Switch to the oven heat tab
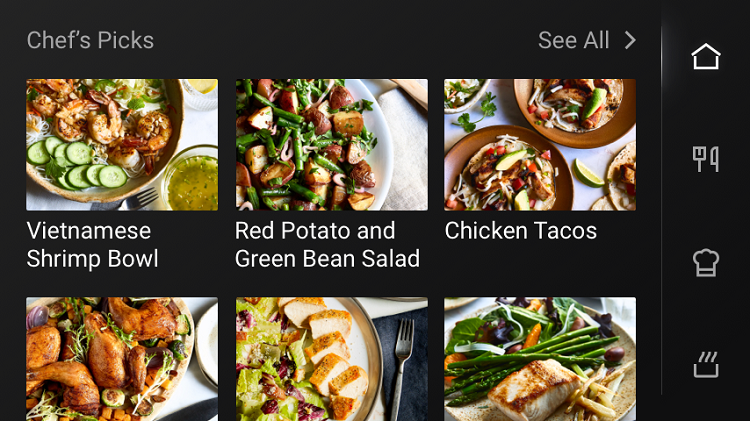 [706, 364]
